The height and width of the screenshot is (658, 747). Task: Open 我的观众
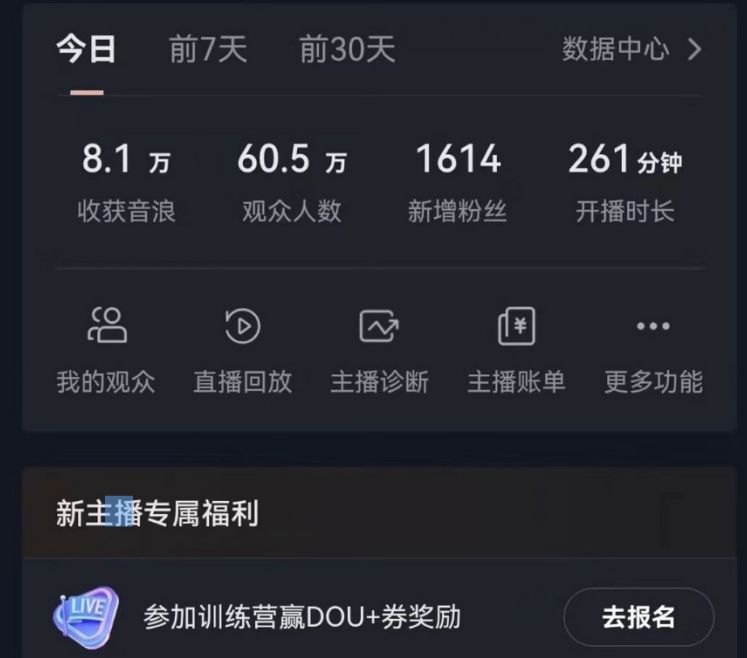[x=106, y=349]
